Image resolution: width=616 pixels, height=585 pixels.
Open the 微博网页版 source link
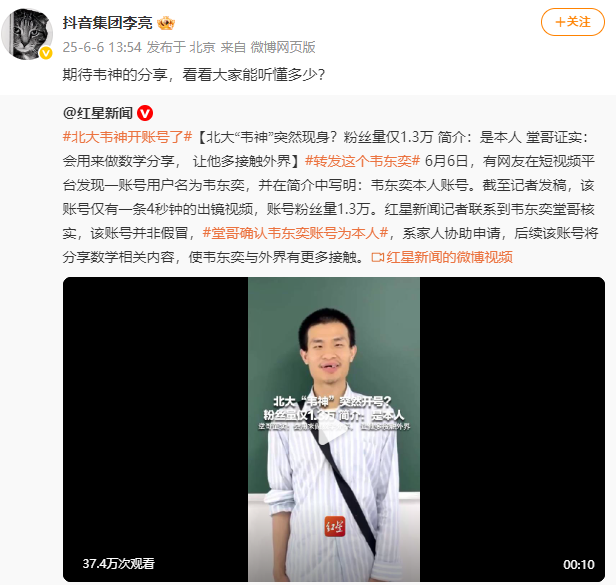(x=284, y=46)
